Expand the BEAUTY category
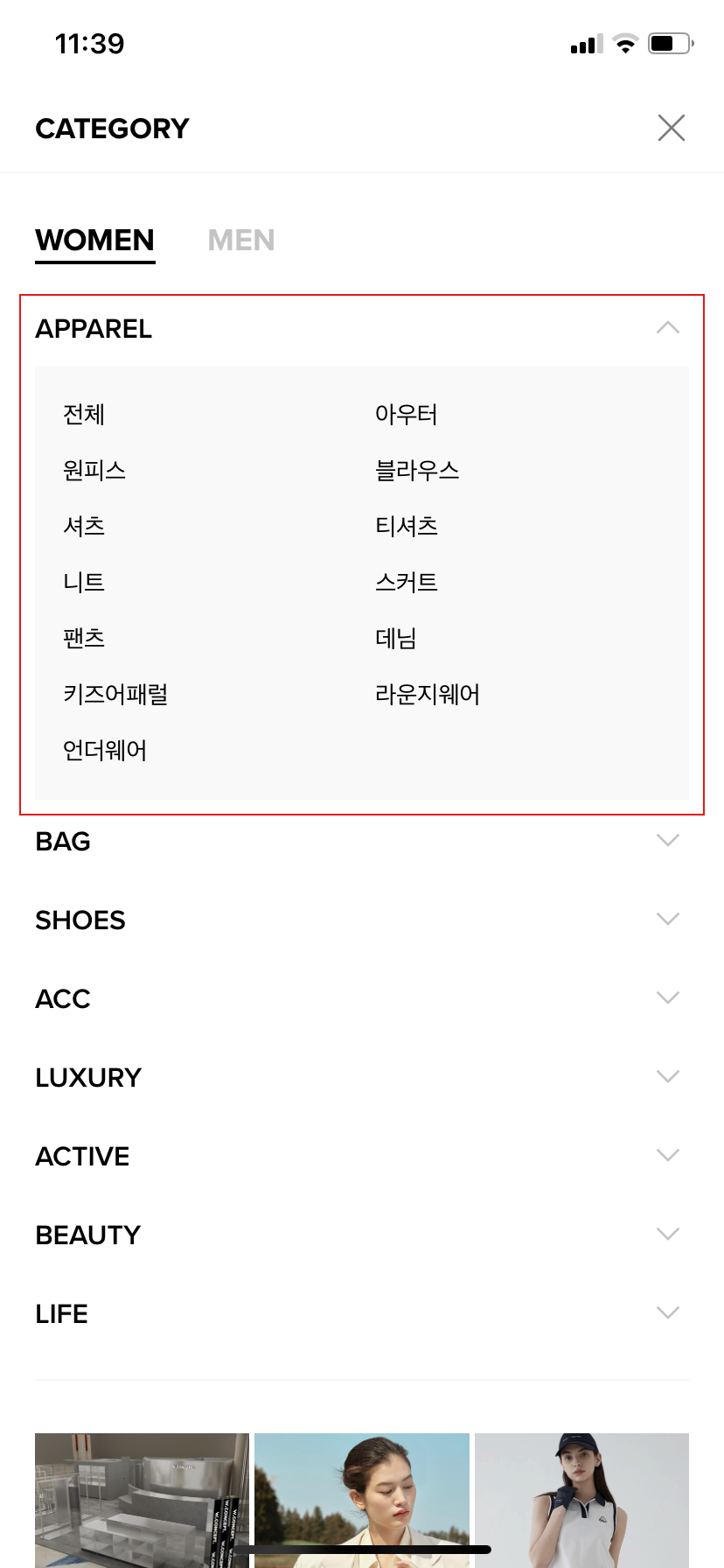This screenshot has height=1568, width=724. 362,1235
